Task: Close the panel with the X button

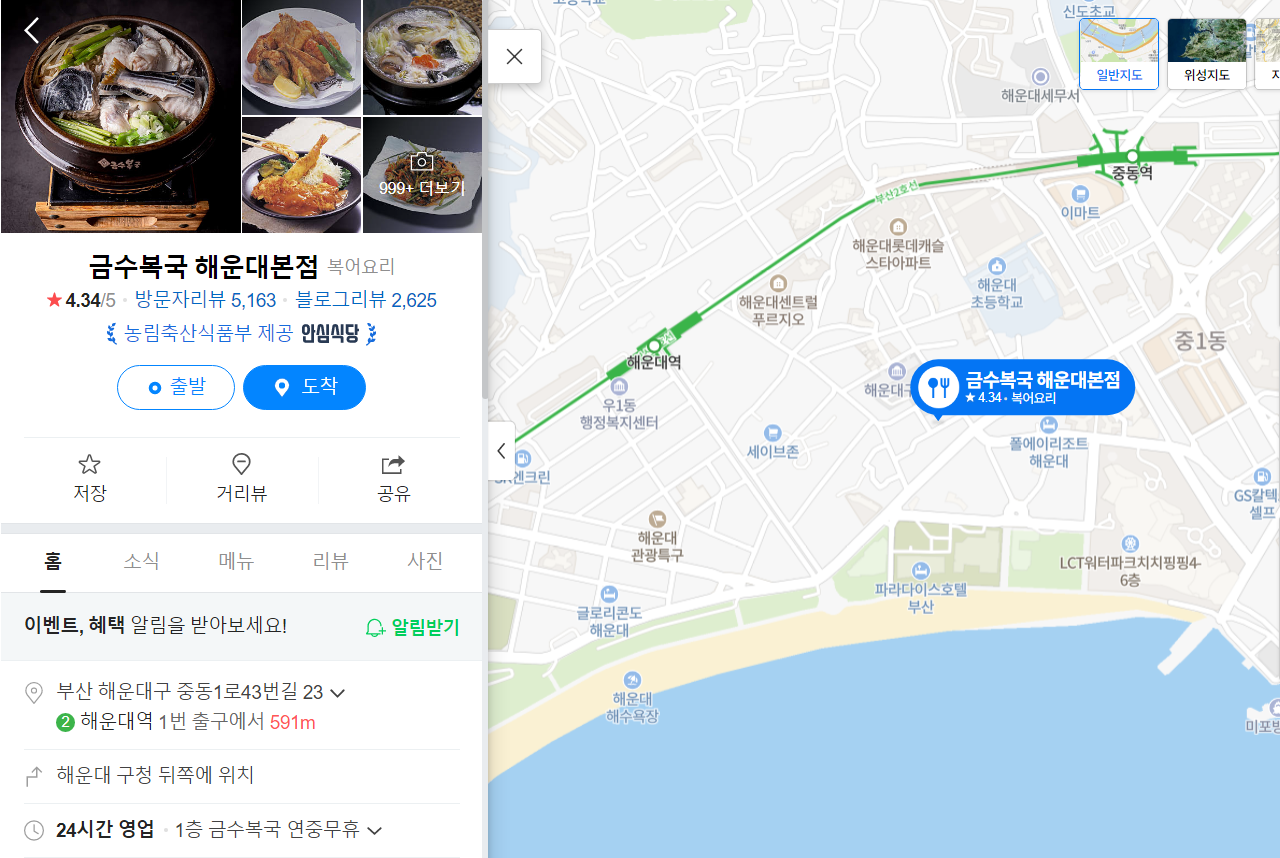Action: click(515, 56)
